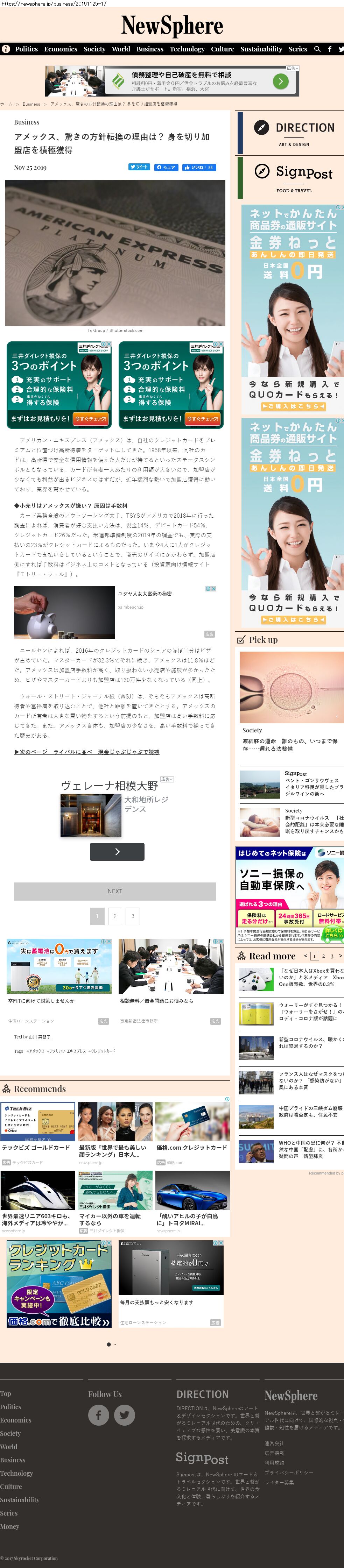Open the Technology section
The width and height of the screenshot is (344, 1568).
187,49
